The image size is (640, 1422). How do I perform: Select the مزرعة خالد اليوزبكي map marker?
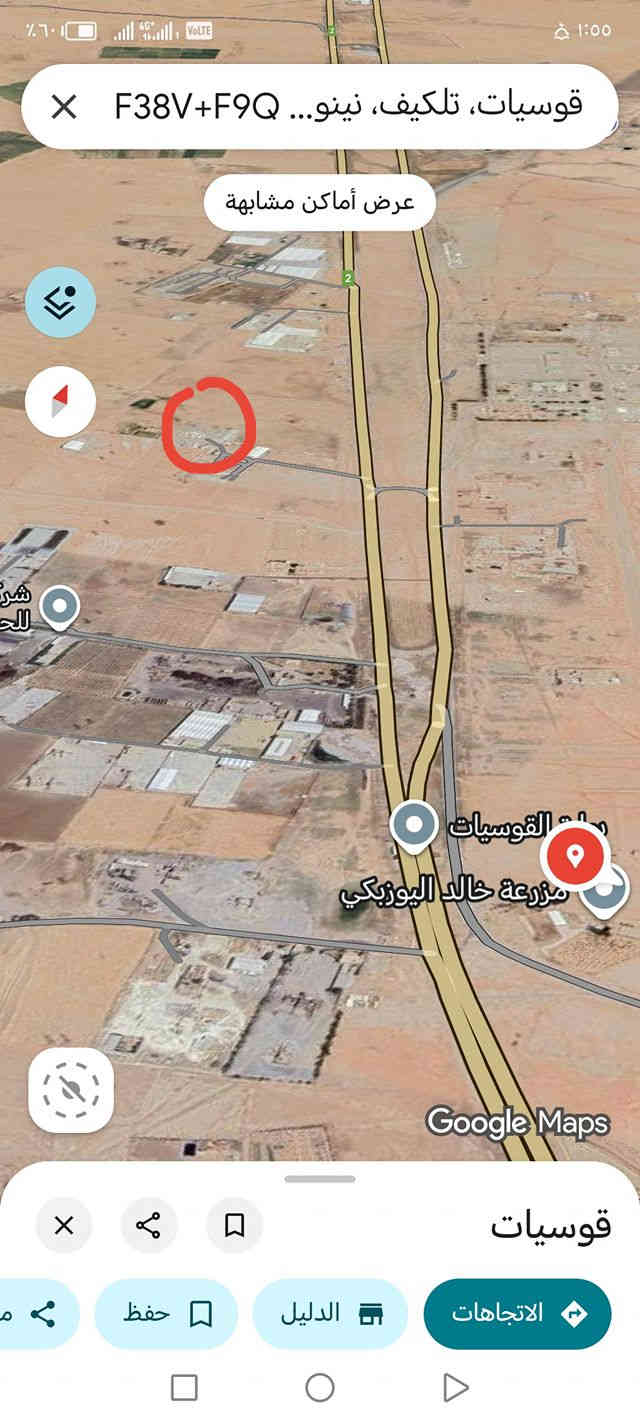click(x=604, y=890)
